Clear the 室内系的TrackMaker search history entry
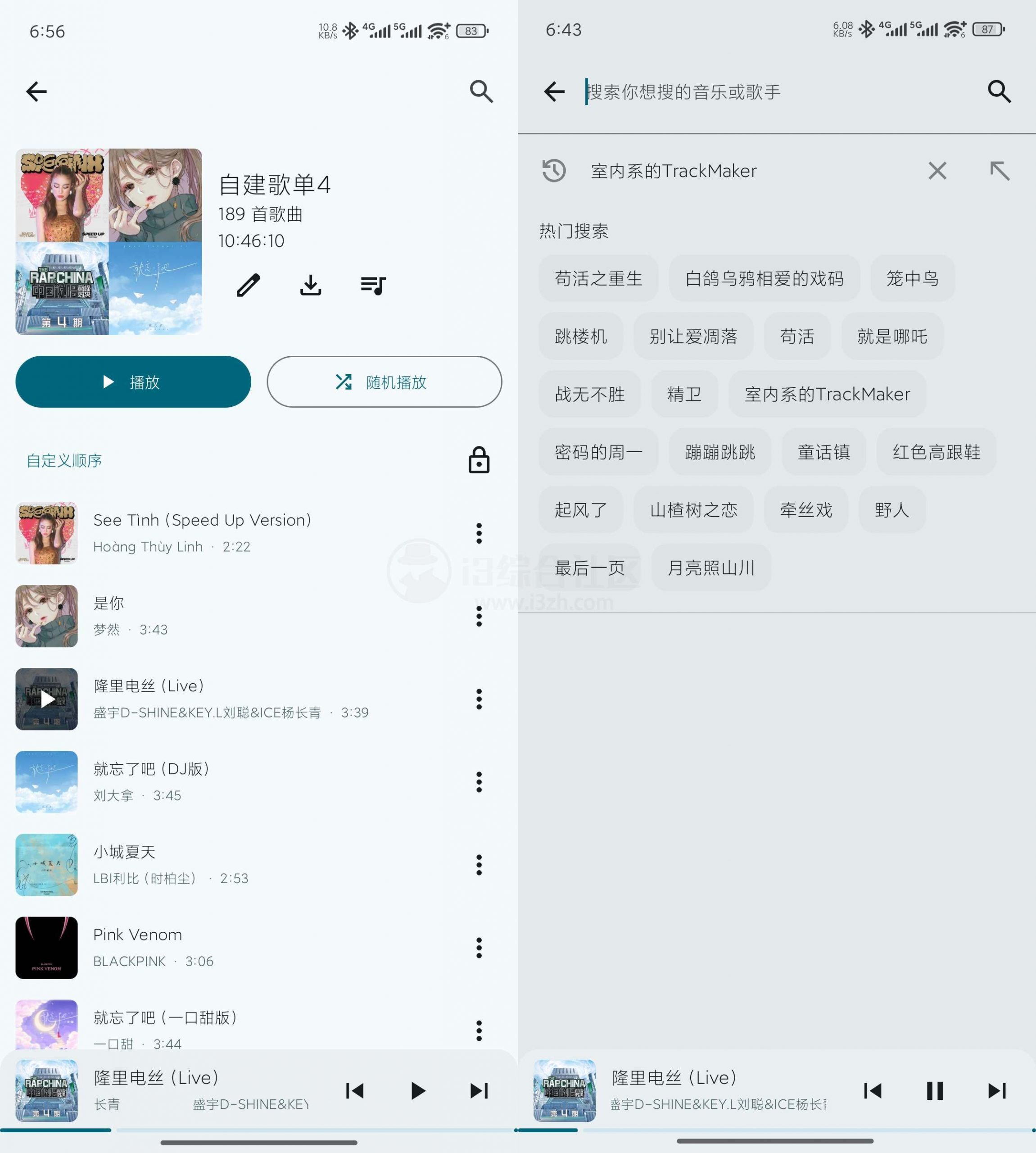 click(x=937, y=170)
